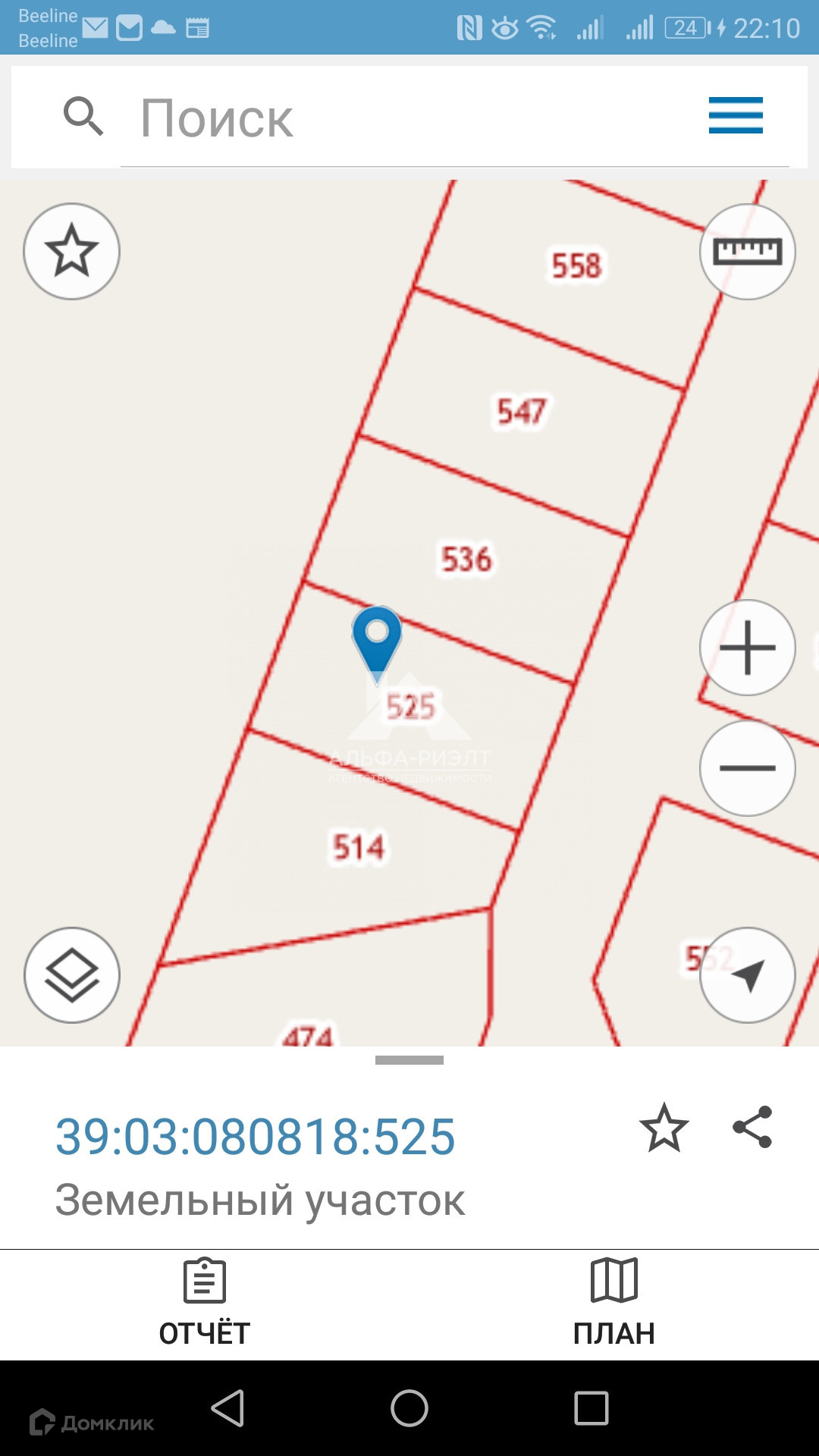Viewport: 819px width, 1456px height.
Task: Open the map layers selector
Action: point(72,975)
